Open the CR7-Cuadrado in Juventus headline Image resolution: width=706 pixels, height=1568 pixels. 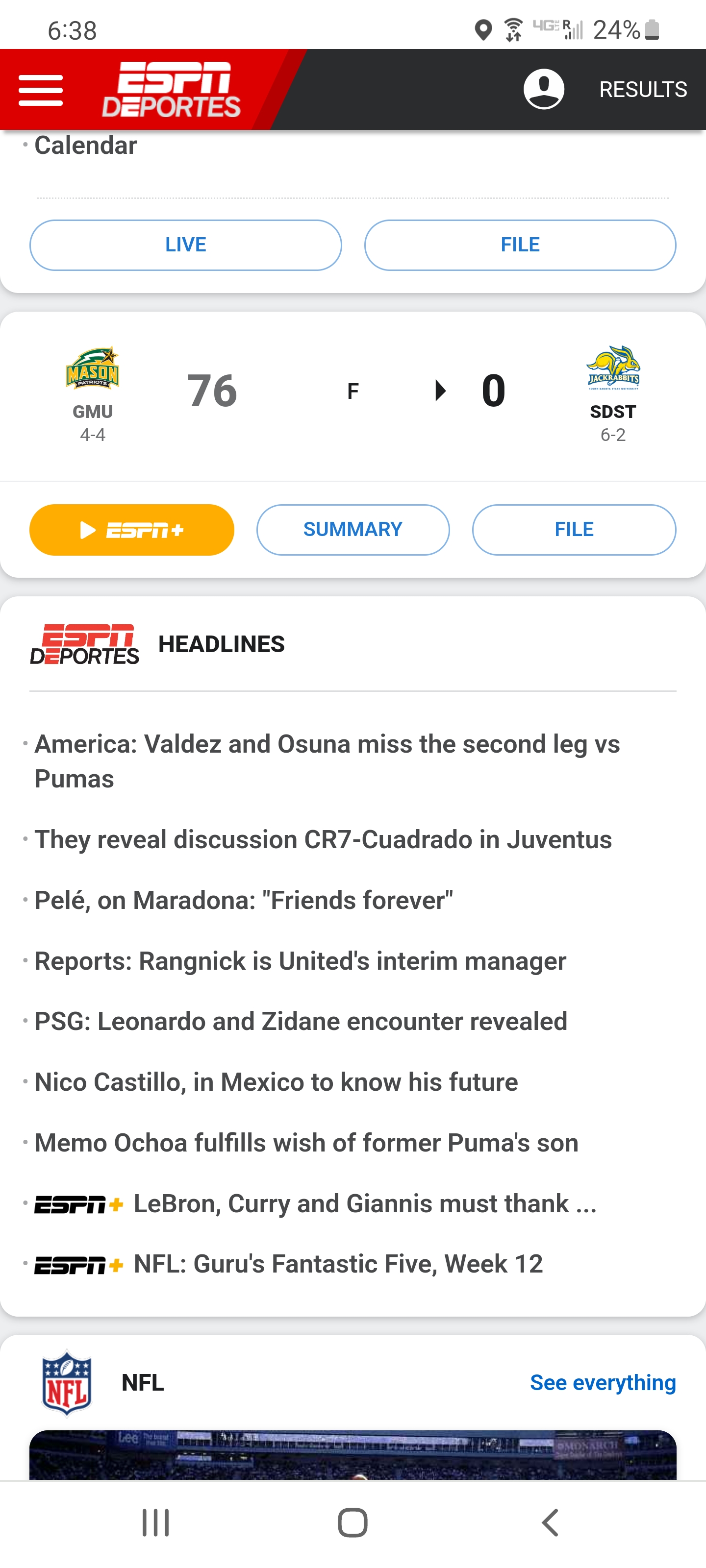pos(323,839)
